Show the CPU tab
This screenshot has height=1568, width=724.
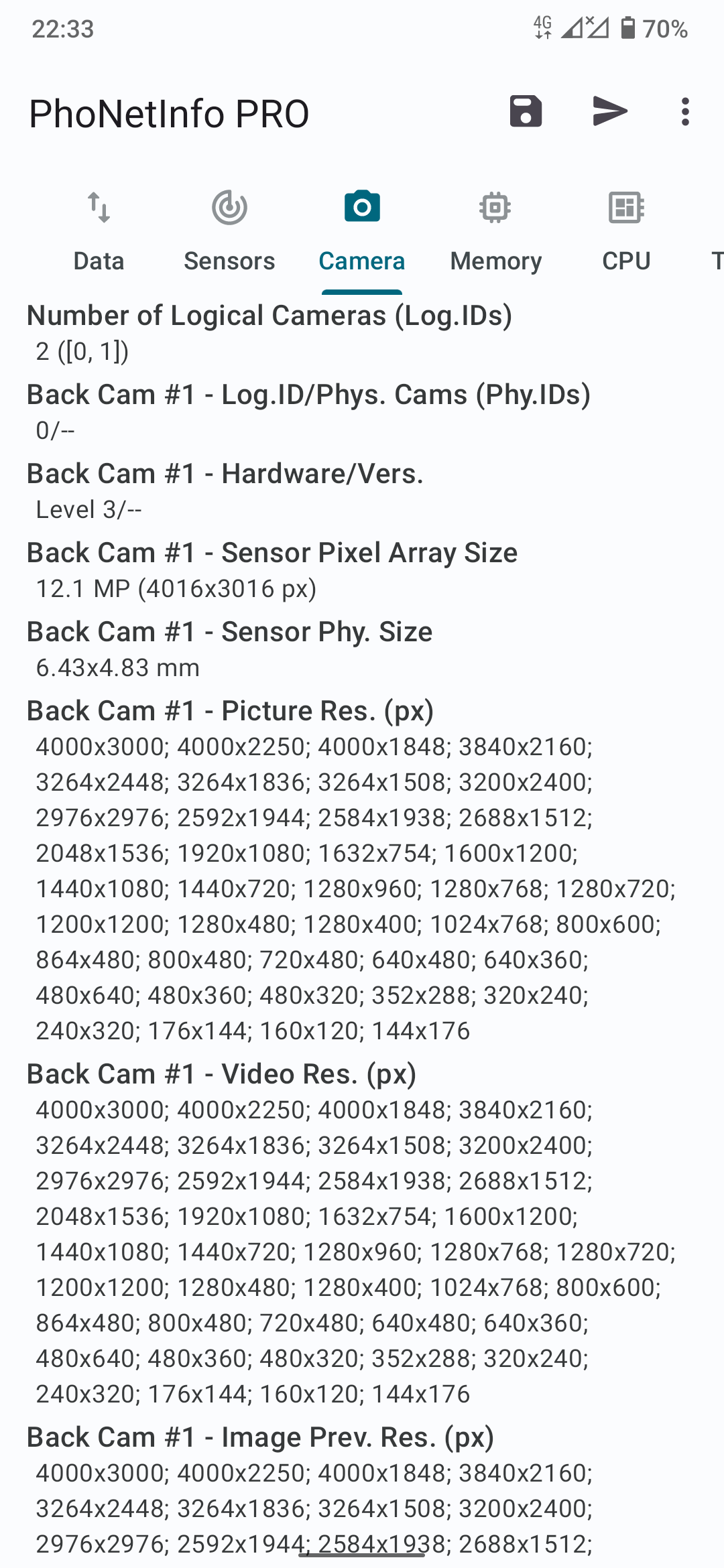[626, 233]
